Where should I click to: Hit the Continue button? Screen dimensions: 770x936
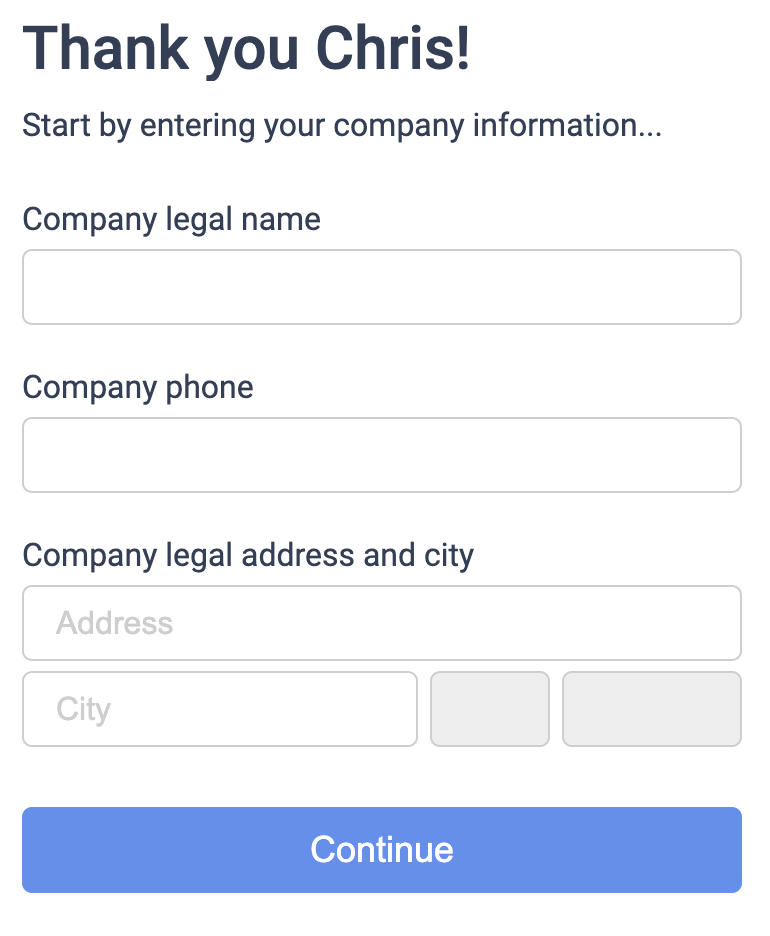coord(381,849)
